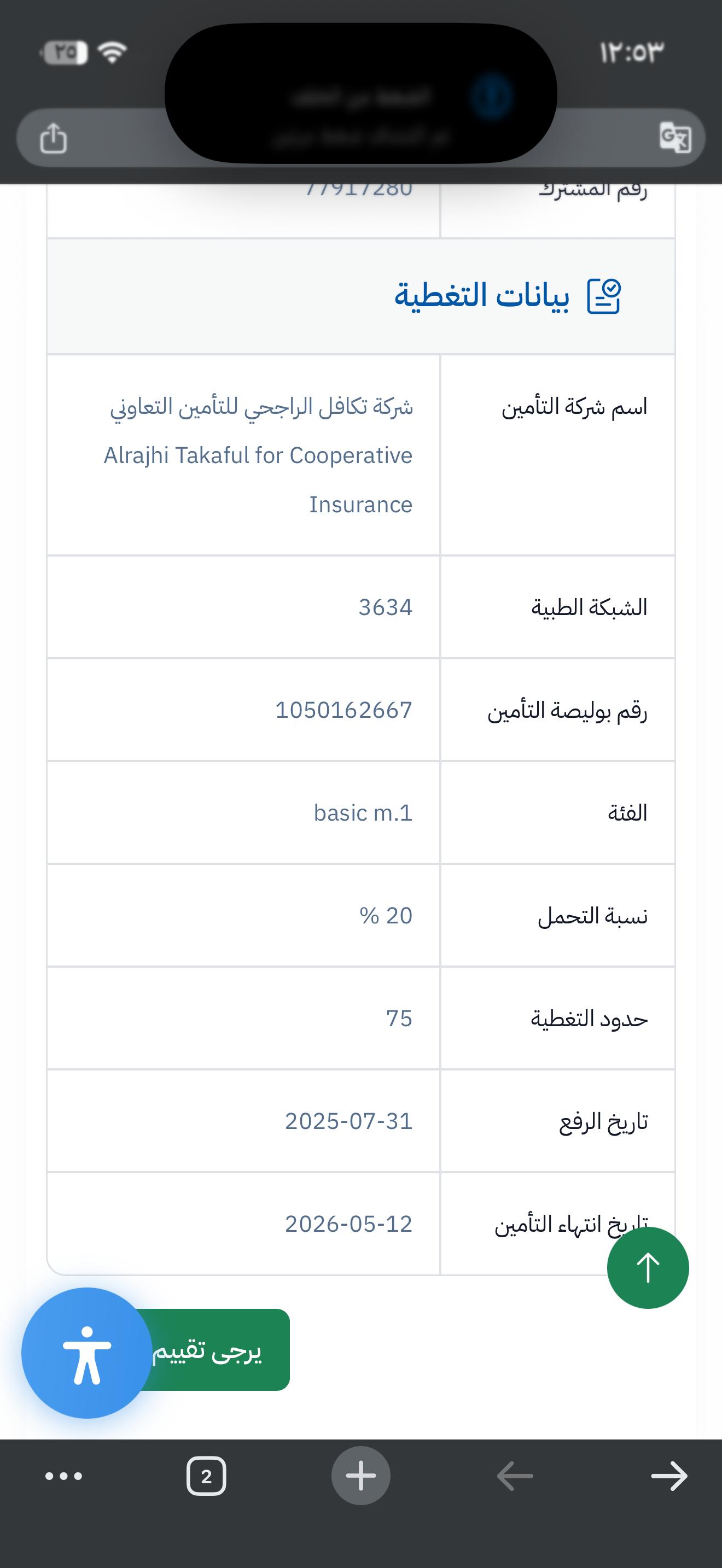Open the browser's three-dot menu

point(64,1476)
